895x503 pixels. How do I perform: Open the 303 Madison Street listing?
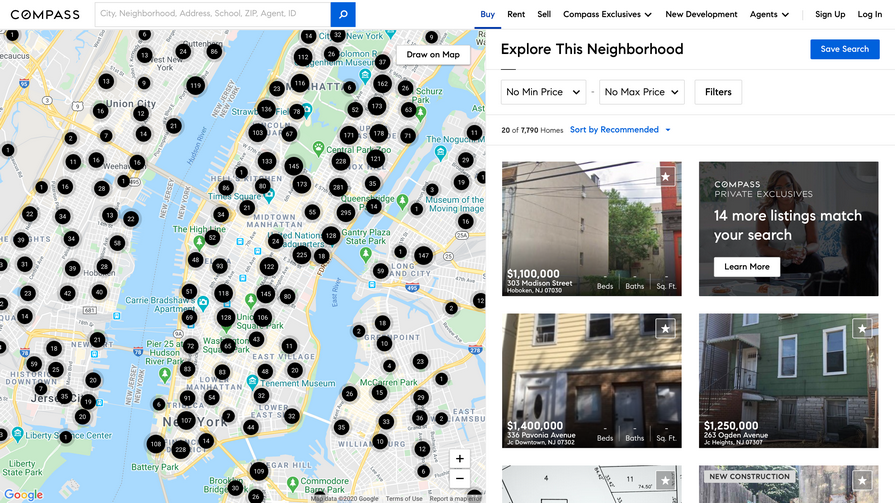coord(591,228)
